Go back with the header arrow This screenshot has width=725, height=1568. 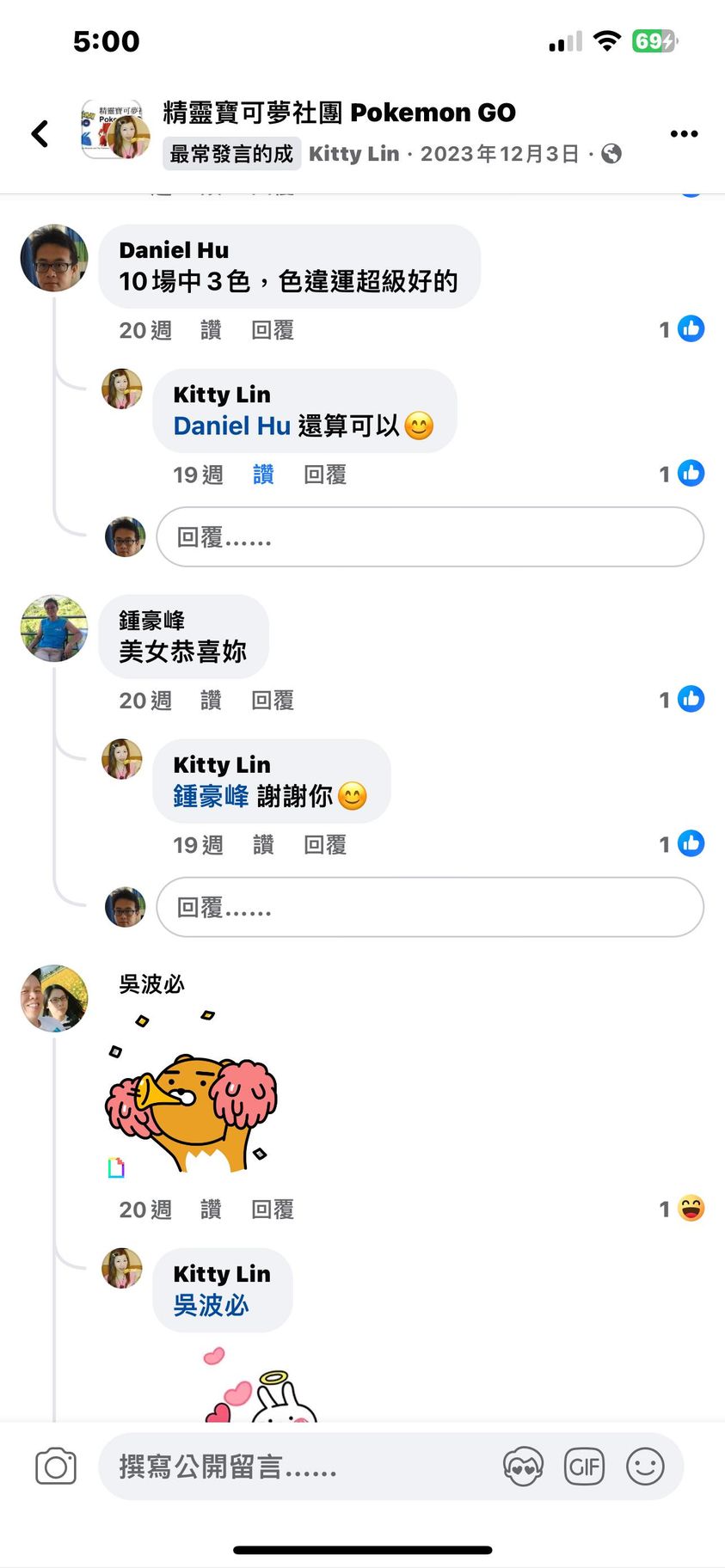coord(40,133)
